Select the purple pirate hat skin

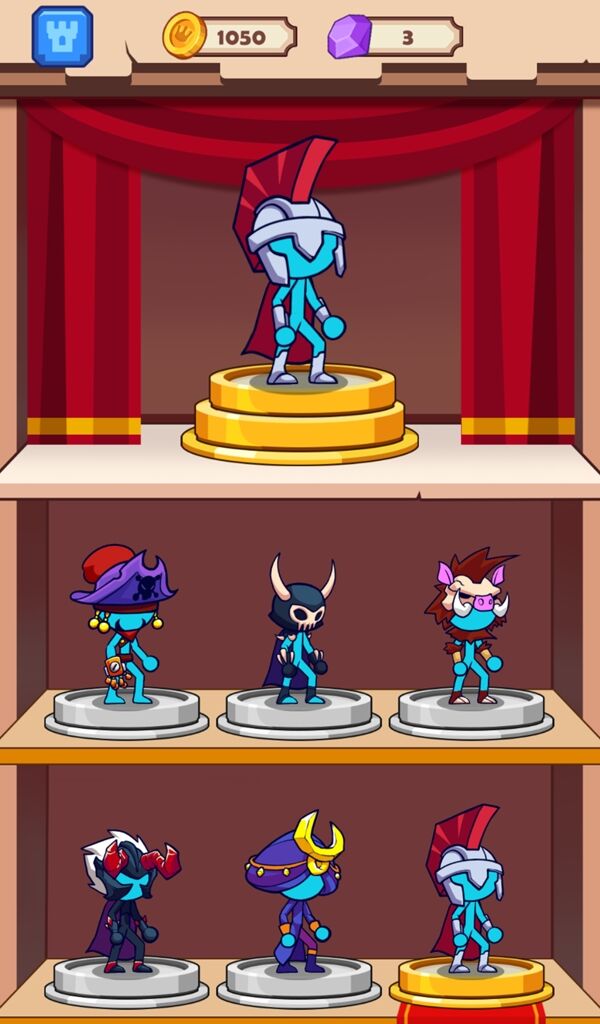click(126, 630)
